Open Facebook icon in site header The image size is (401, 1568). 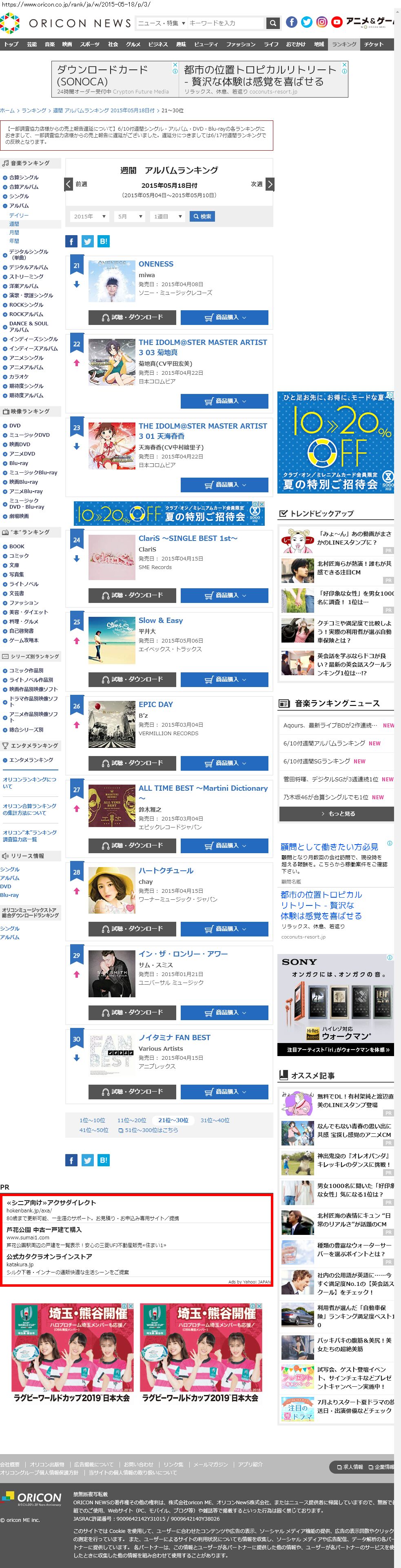[x=292, y=22]
